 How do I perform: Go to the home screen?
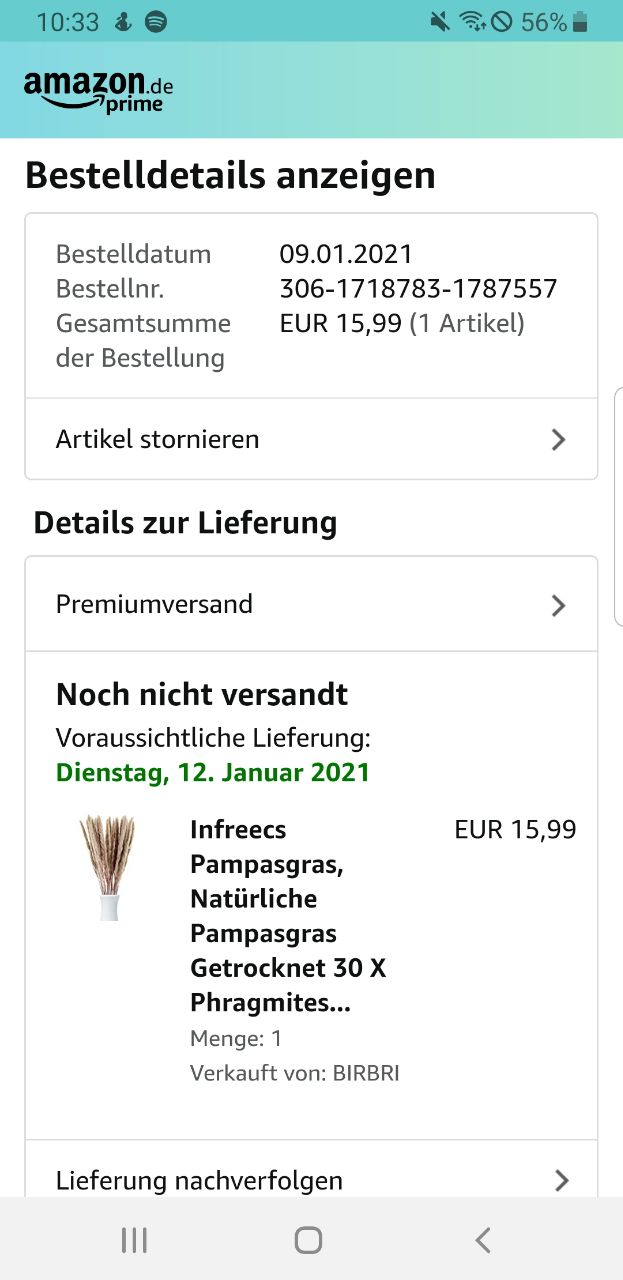coord(308,1240)
